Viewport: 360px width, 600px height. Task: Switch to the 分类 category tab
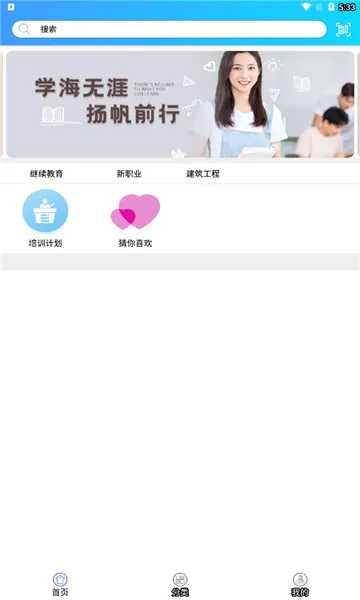point(180,585)
